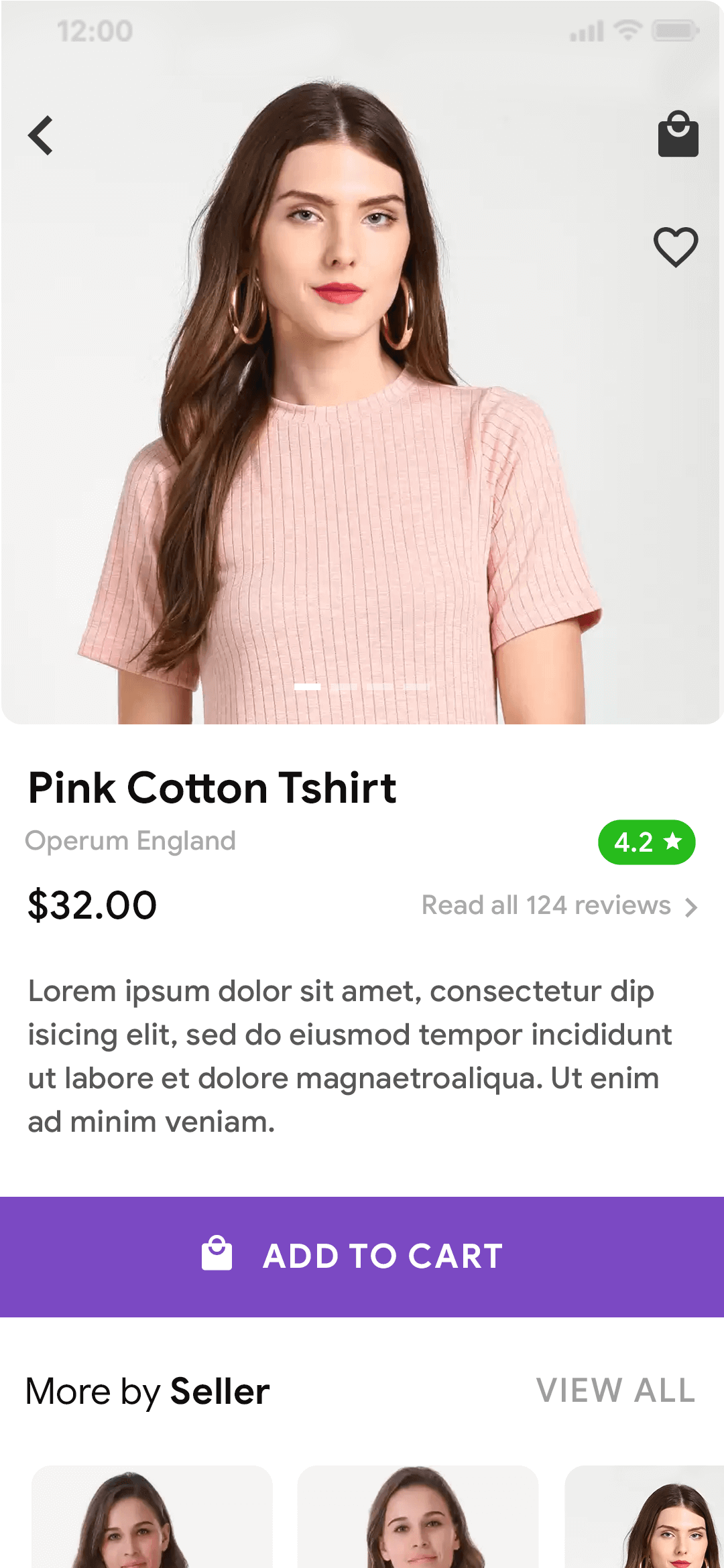Tap the first seller product thumbnail
This screenshot has width=724, height=1568.
[153, 1534]
